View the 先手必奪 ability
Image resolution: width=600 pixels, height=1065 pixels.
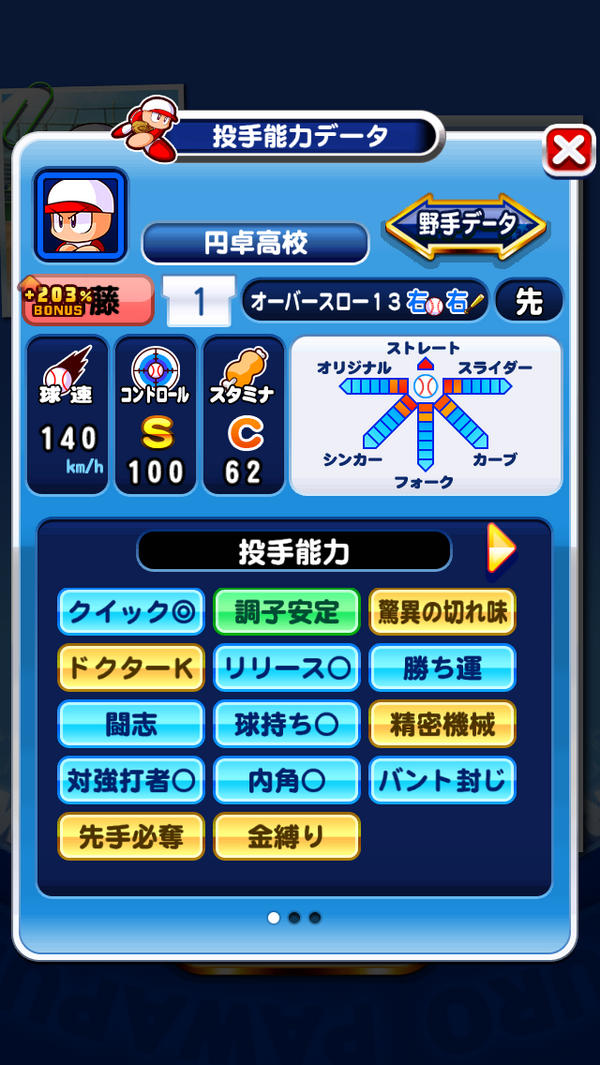131,836
